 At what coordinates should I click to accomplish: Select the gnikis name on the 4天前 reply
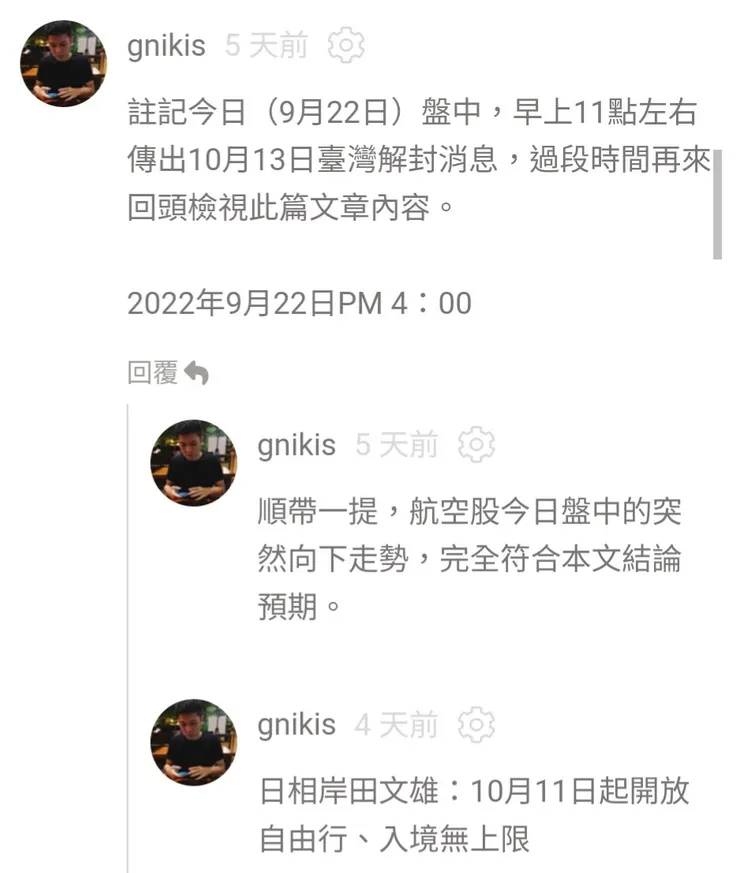click(x=295, y=725)
